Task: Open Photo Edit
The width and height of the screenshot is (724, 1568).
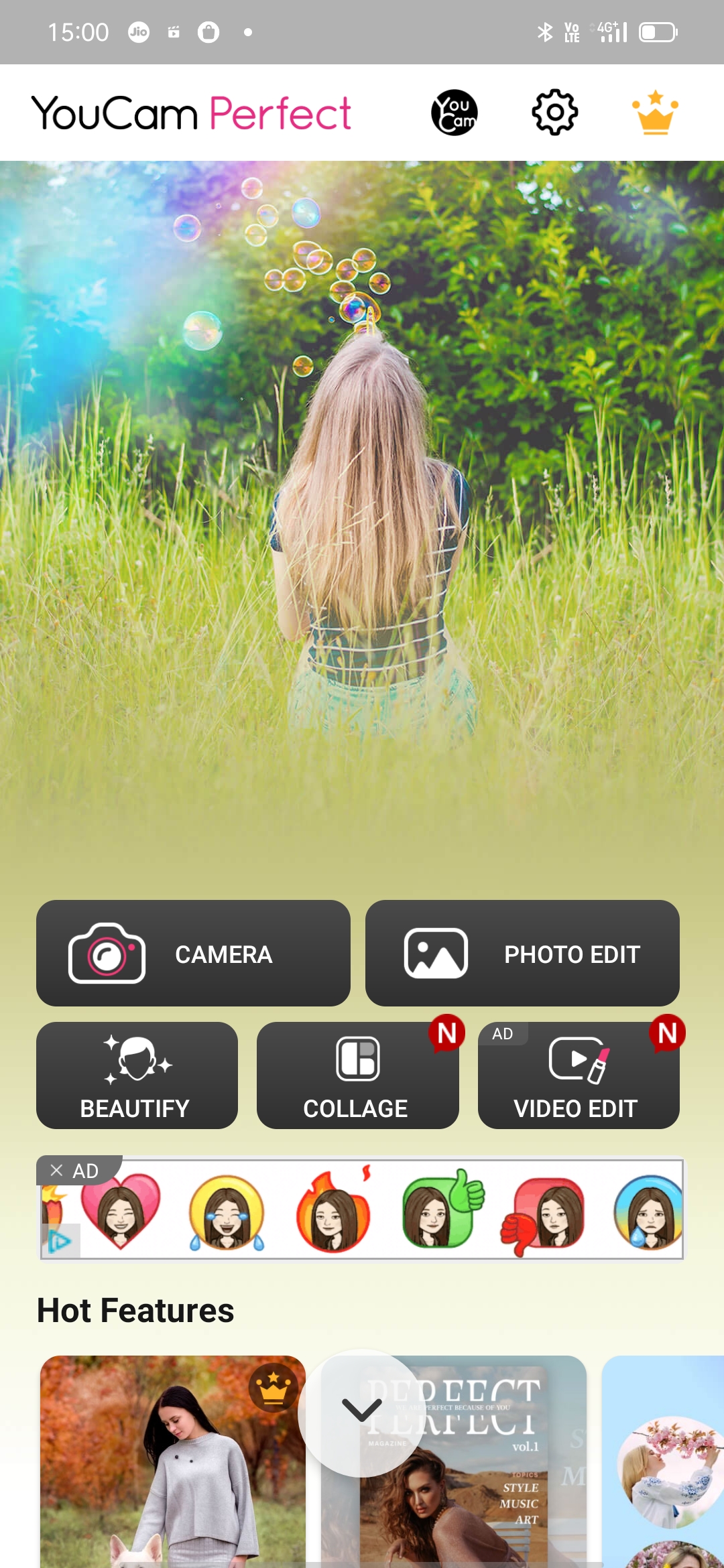Action: click(x=522, y=953)
